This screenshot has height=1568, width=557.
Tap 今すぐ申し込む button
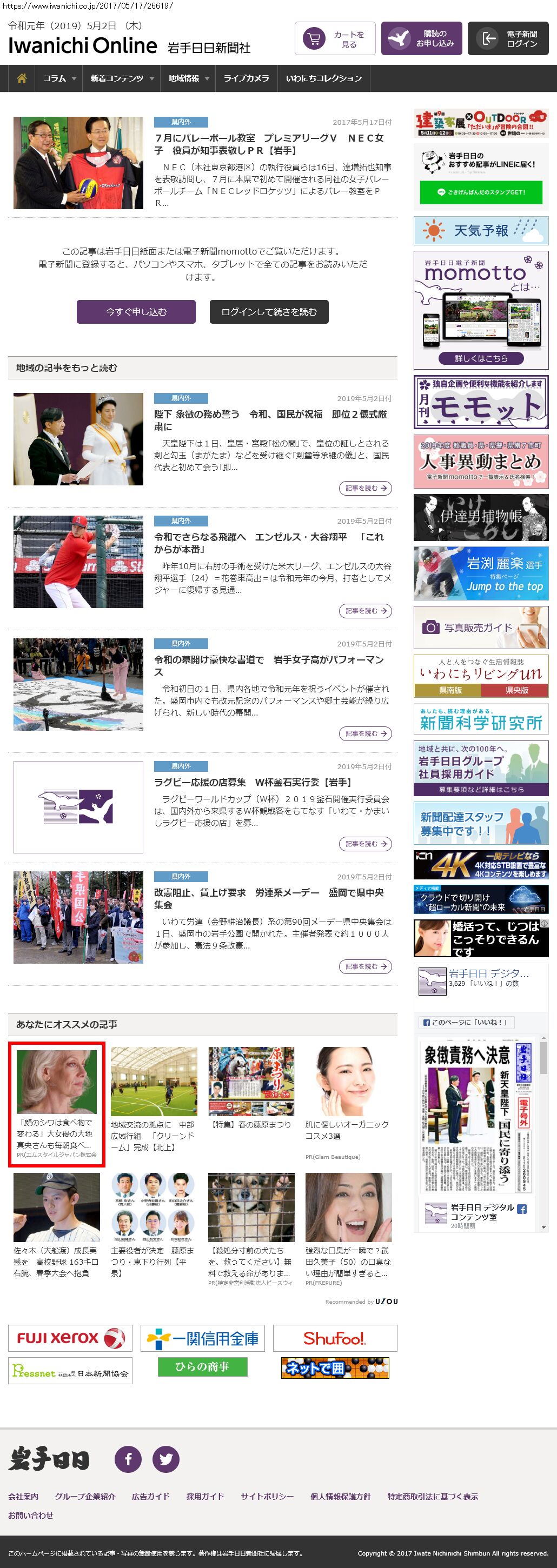136,312
